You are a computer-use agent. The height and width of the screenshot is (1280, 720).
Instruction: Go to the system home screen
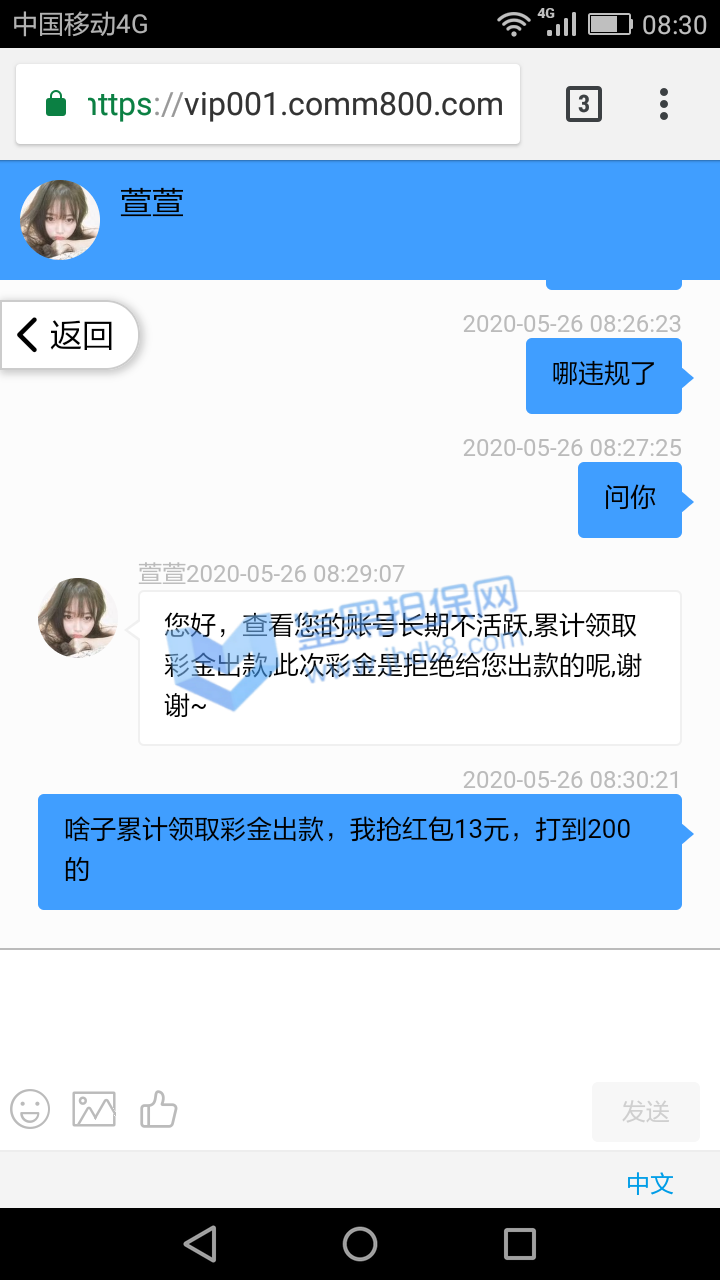pyautogui.click(x=360, y=1244)
